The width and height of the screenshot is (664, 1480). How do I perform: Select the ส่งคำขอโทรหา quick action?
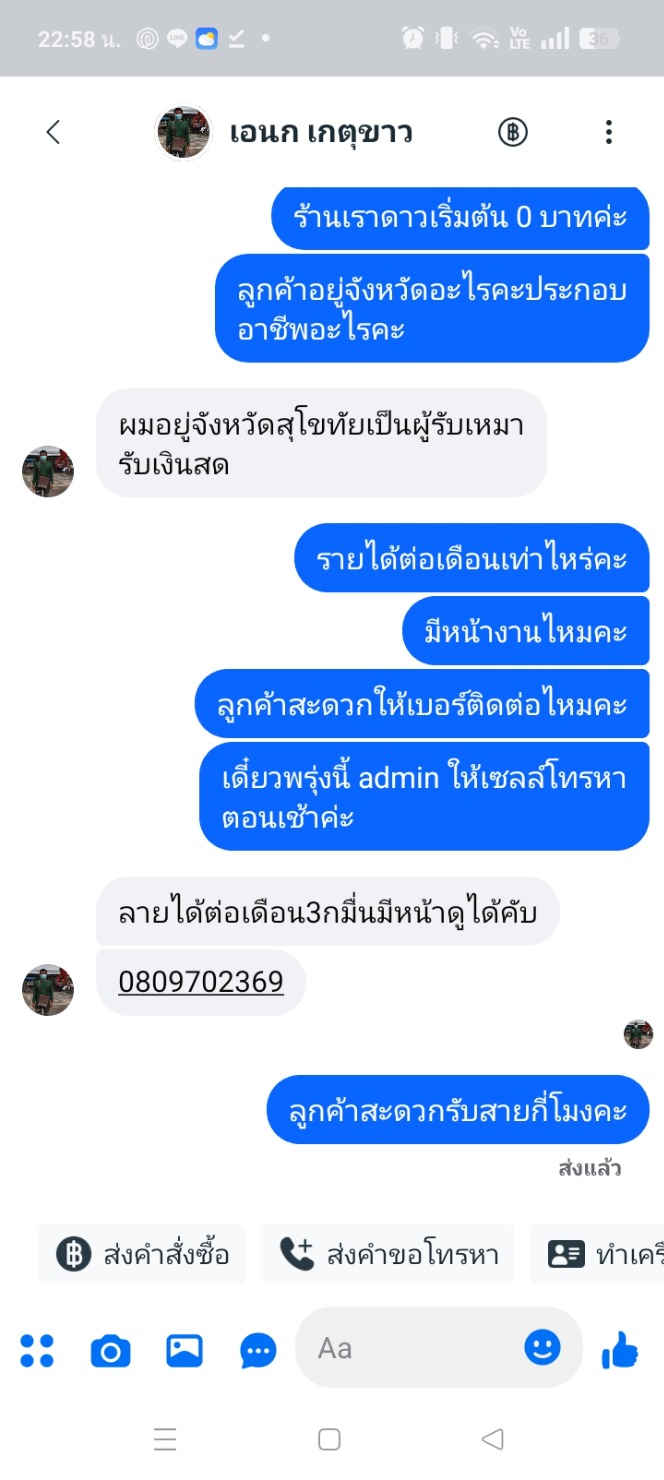(x=388, y=1254)
